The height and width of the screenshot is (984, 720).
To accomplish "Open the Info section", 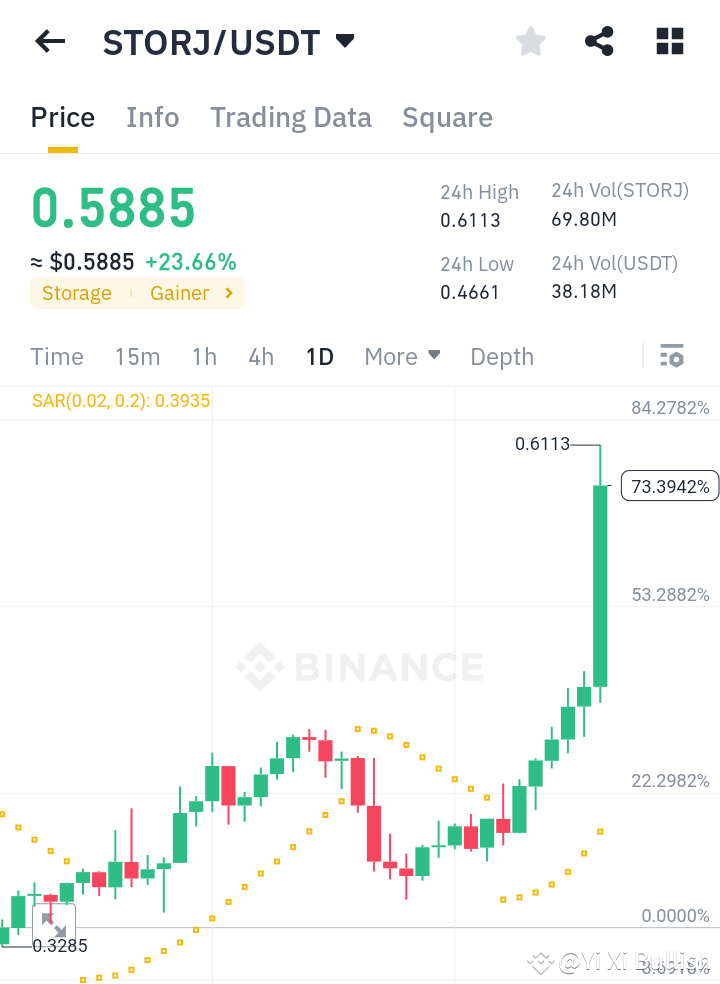I will [152, 117].
